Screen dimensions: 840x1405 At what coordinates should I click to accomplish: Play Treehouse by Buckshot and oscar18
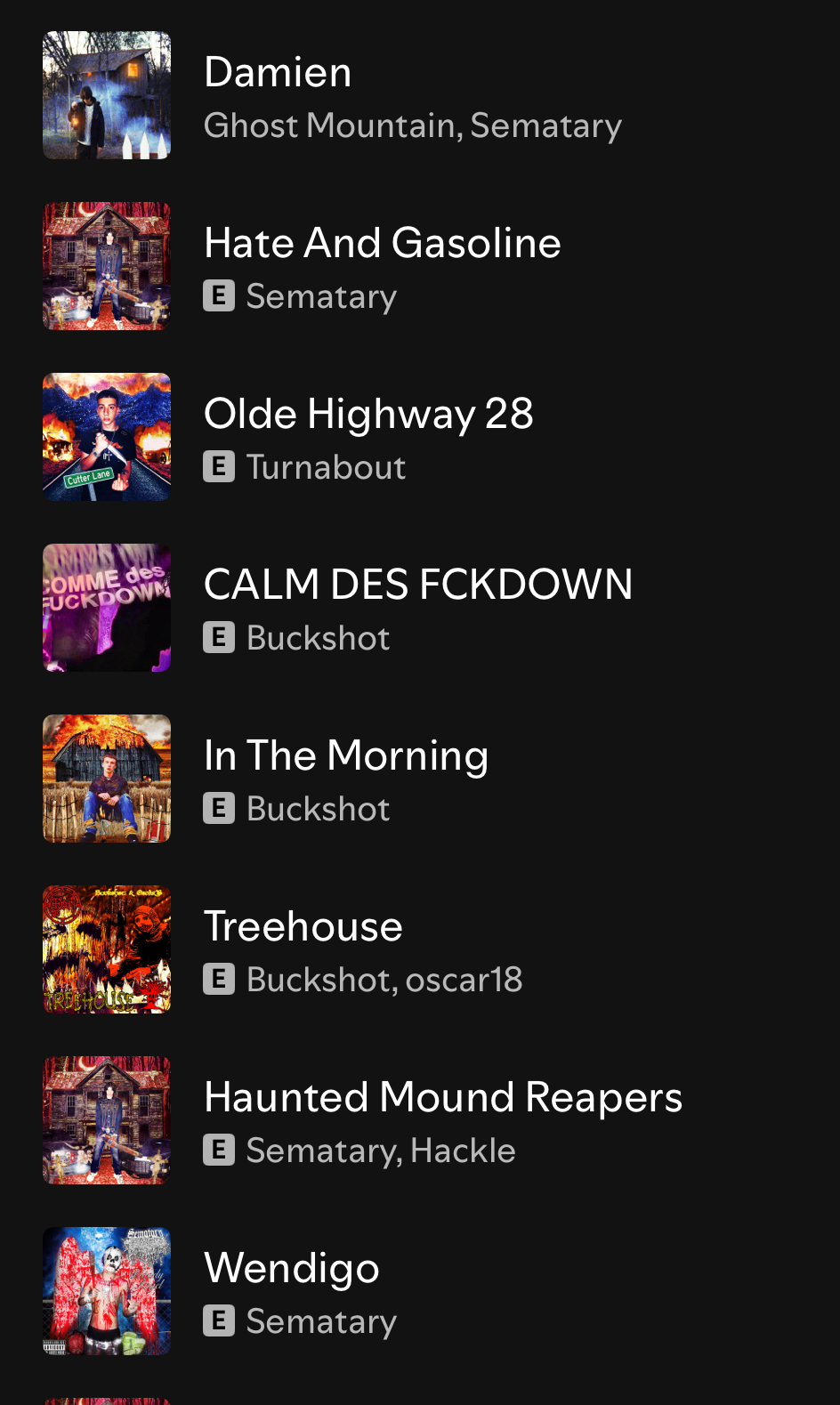303,927
